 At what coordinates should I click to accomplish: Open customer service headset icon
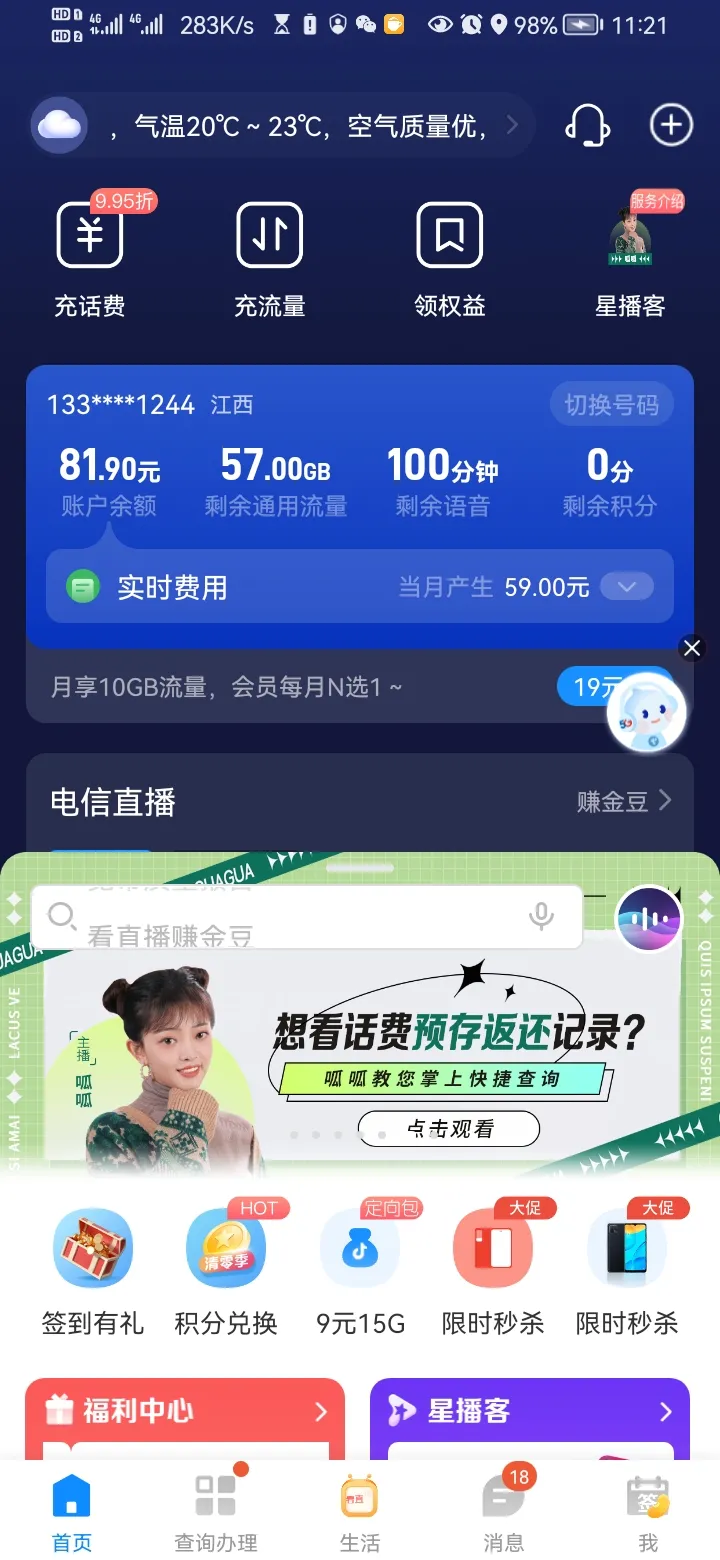pos(588,126)
